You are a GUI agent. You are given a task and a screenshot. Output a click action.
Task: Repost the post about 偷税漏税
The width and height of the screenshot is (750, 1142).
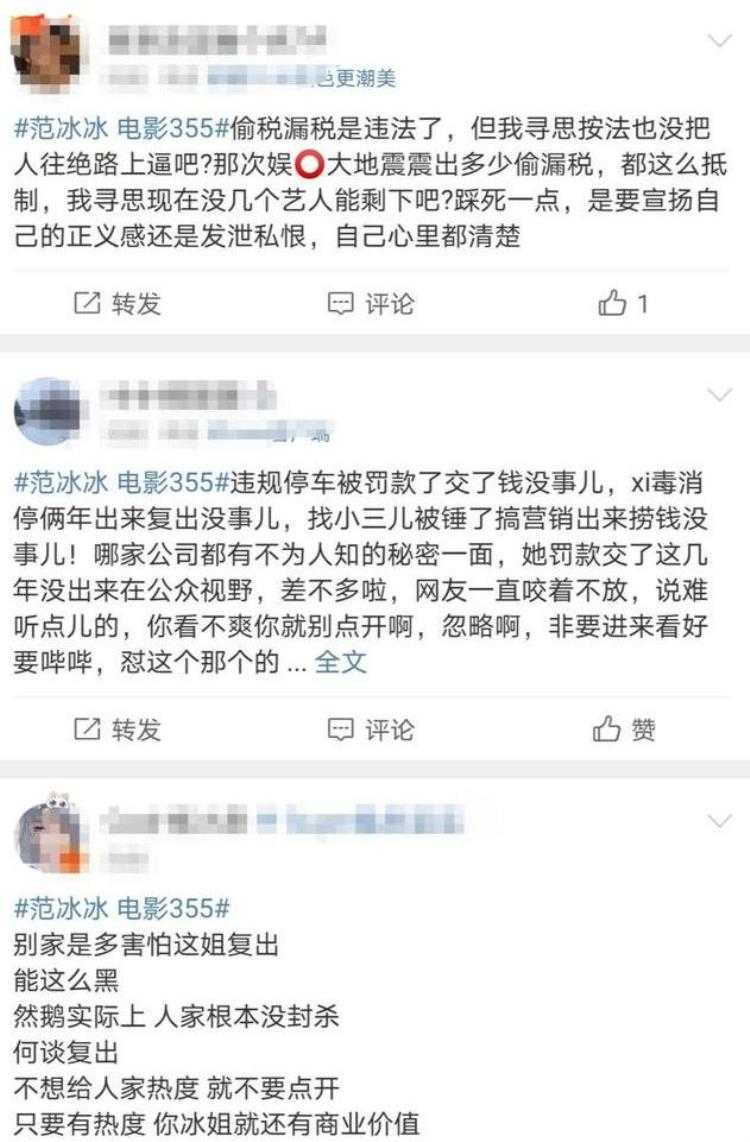pos(118,304)
